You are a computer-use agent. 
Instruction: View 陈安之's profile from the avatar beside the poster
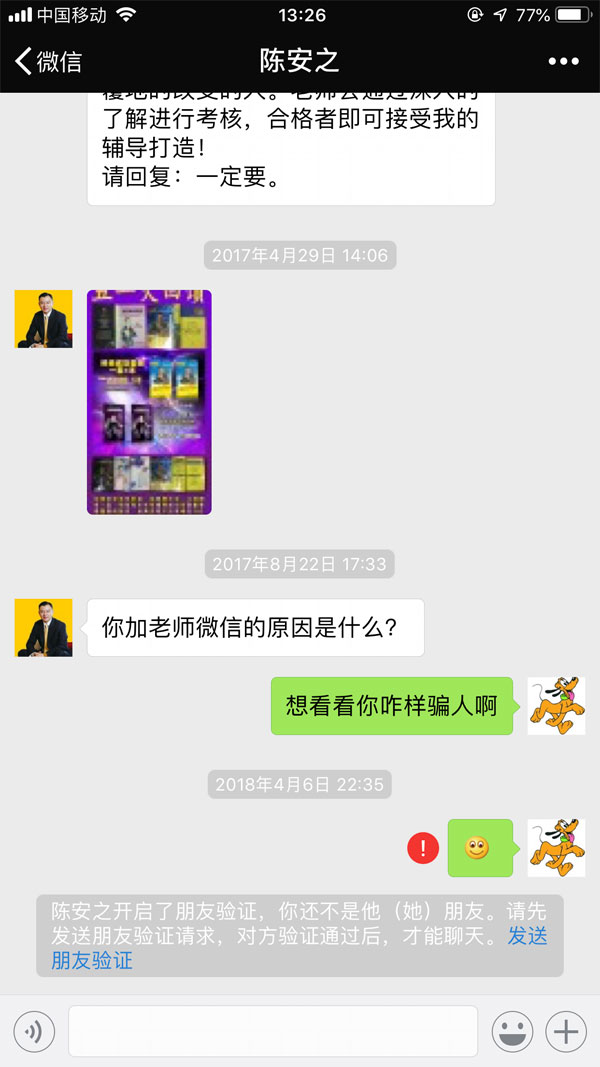[43, 319]
